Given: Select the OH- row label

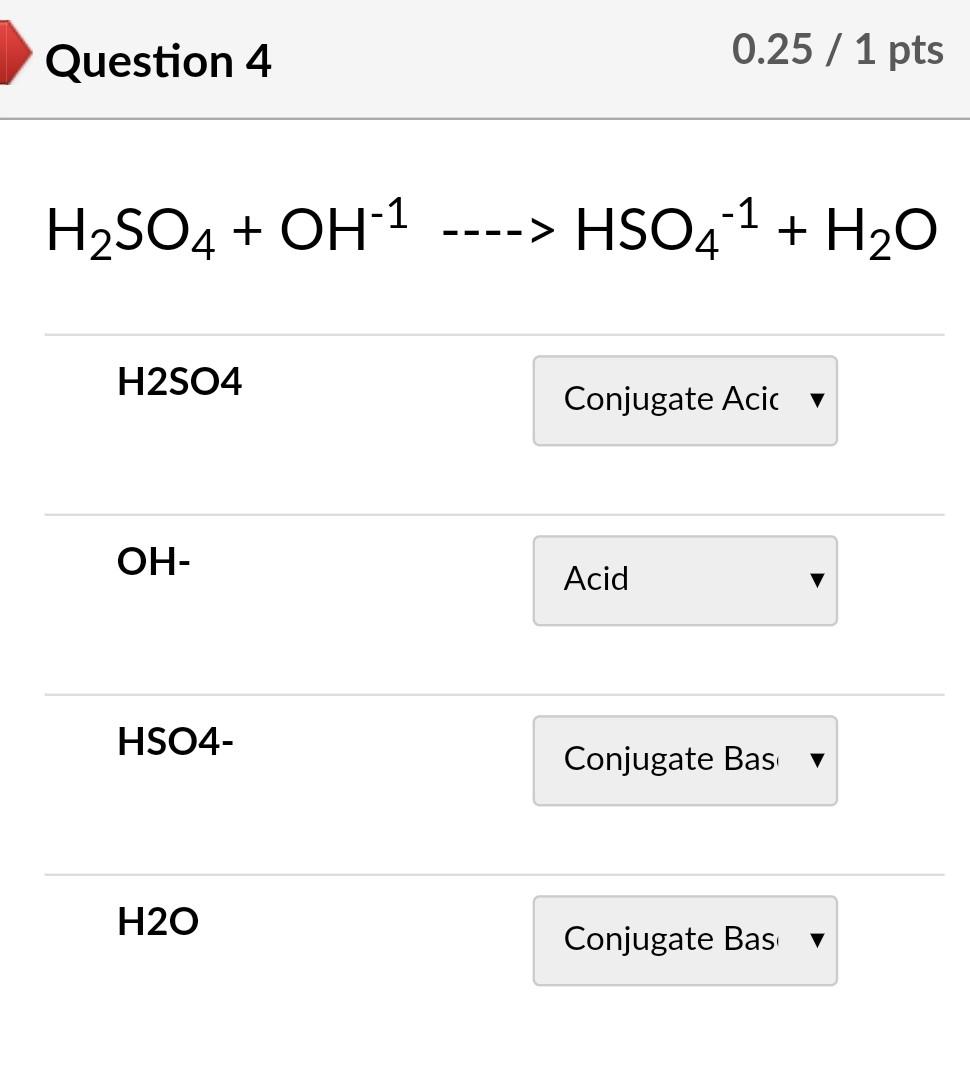Looking at the screenshot, I should pyautogui.click(x=151, y=561).
